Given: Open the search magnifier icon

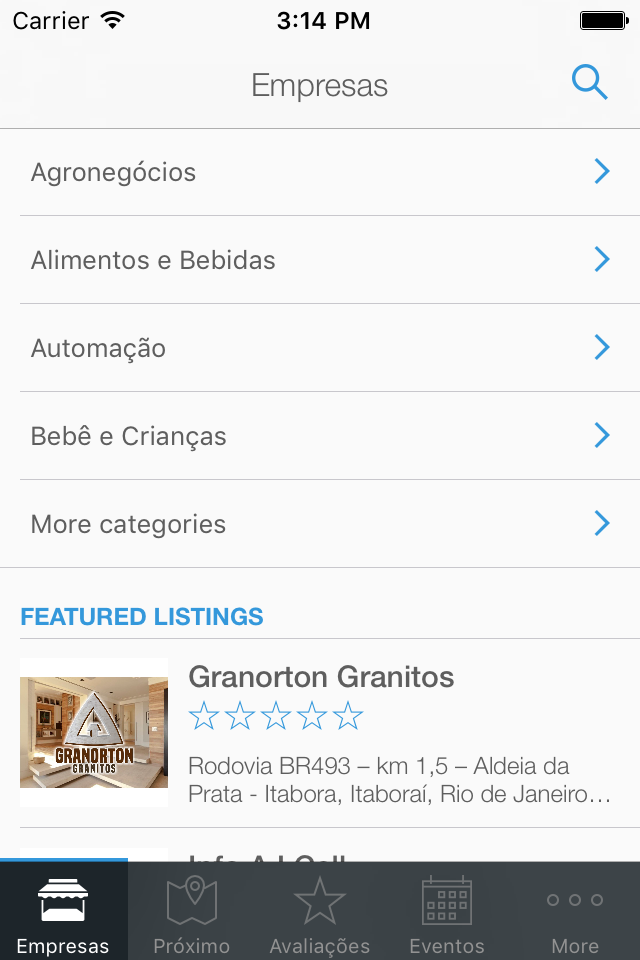Looking at the screenshot, I should click(x=589, y=83).
